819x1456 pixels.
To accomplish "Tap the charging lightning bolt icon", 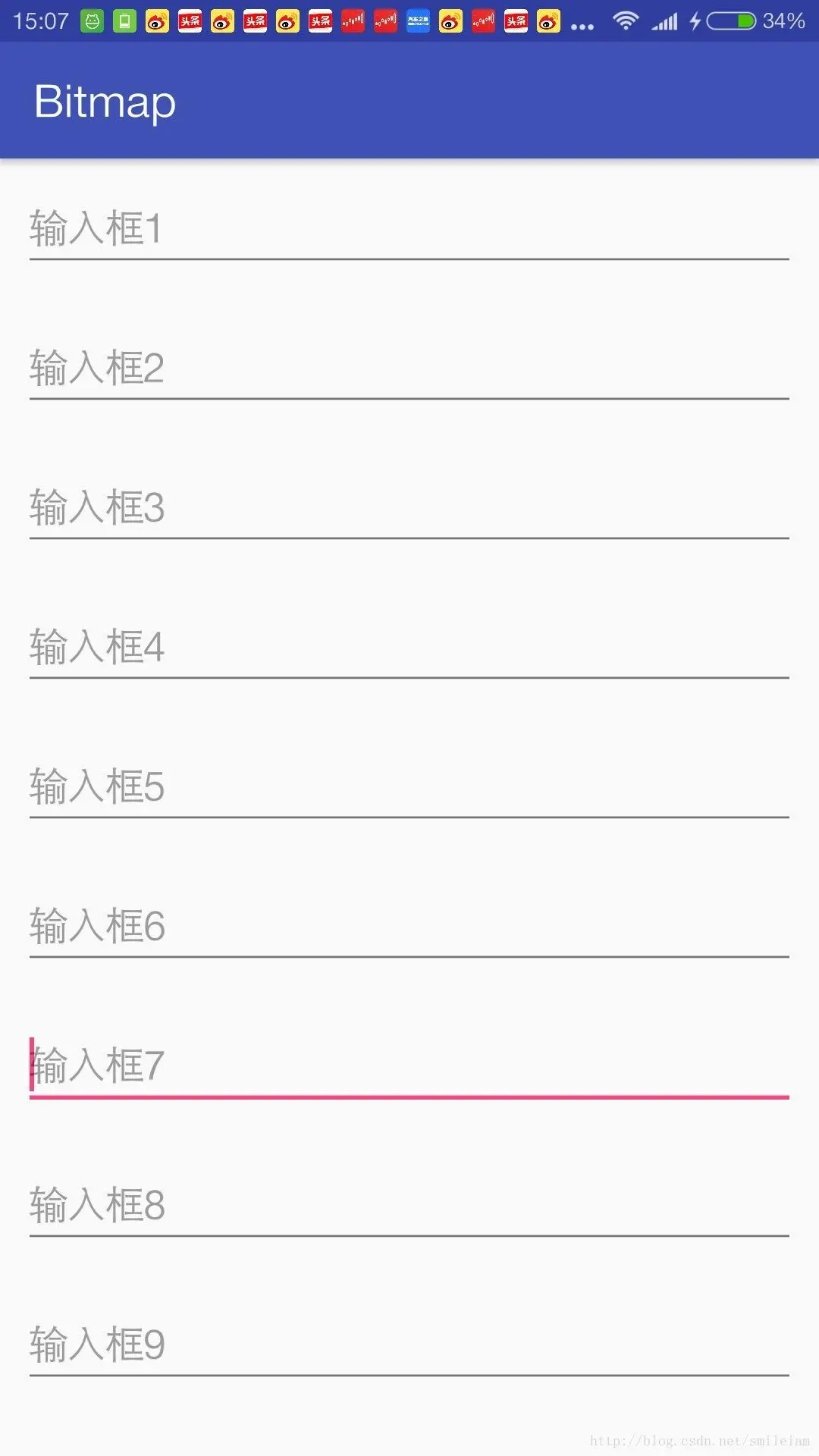I will 695,21.
